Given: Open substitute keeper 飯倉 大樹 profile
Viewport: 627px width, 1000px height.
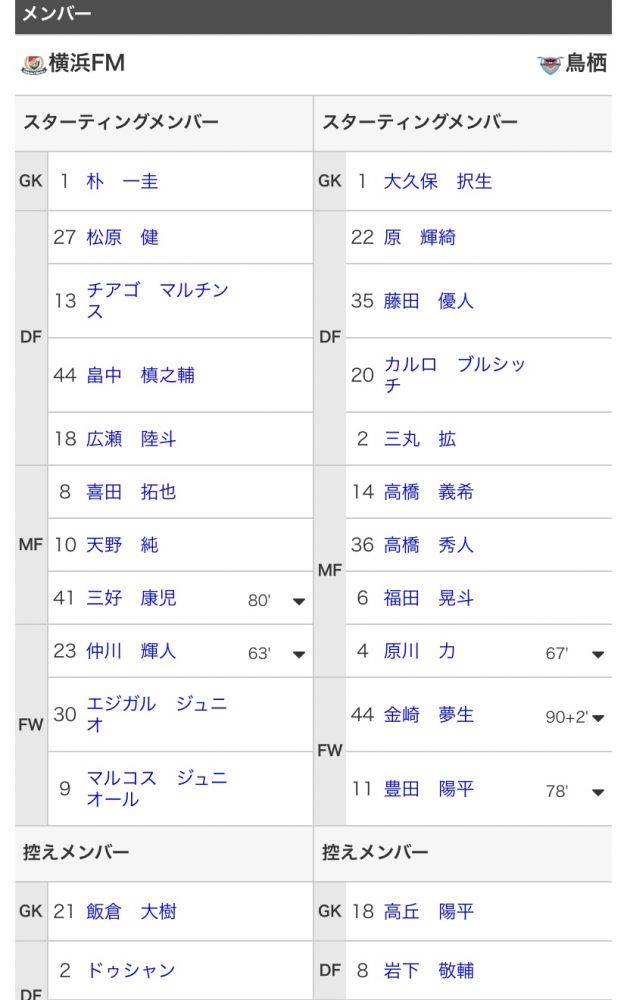Looking at the screenshot, I should click(131, 912).
